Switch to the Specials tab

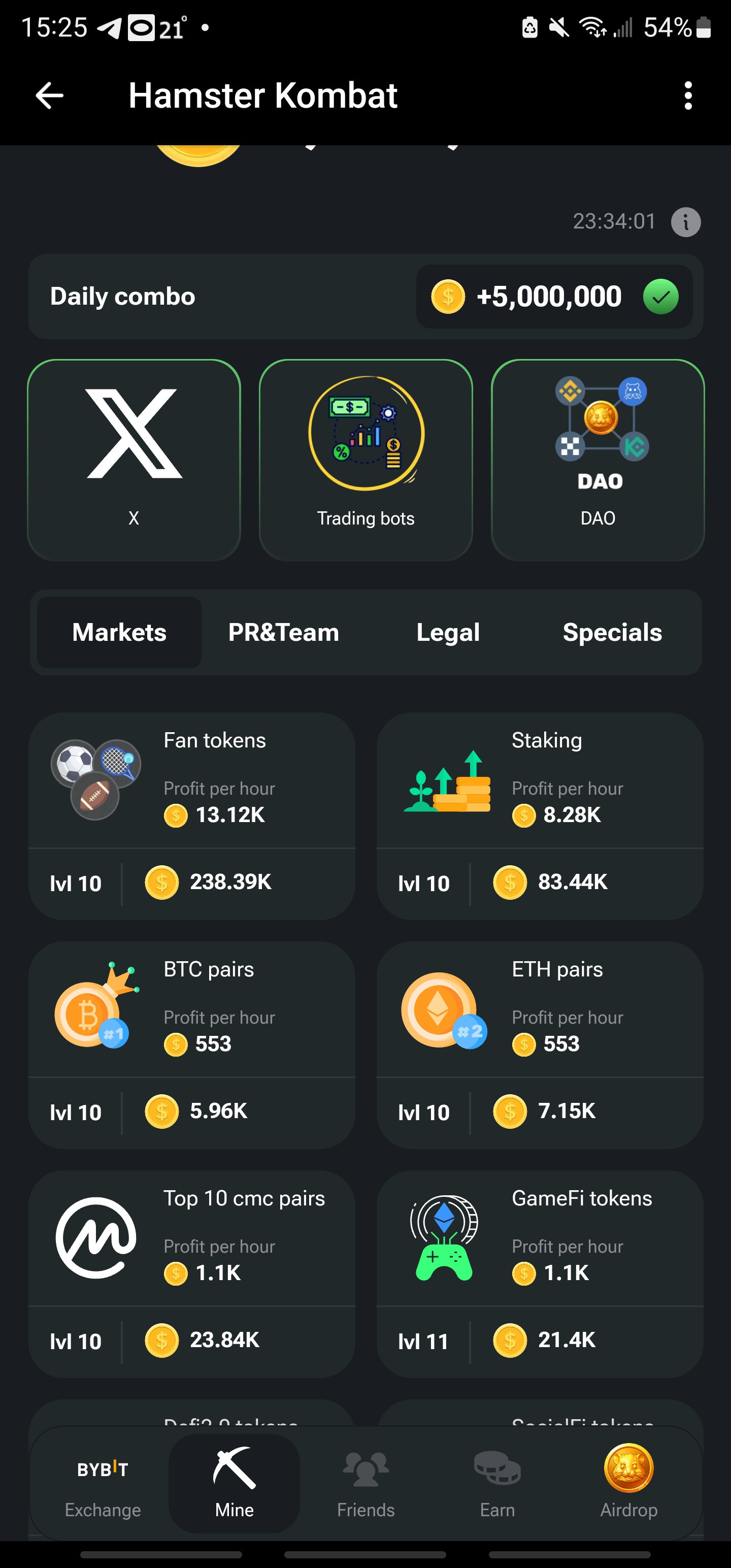(612, 633)
